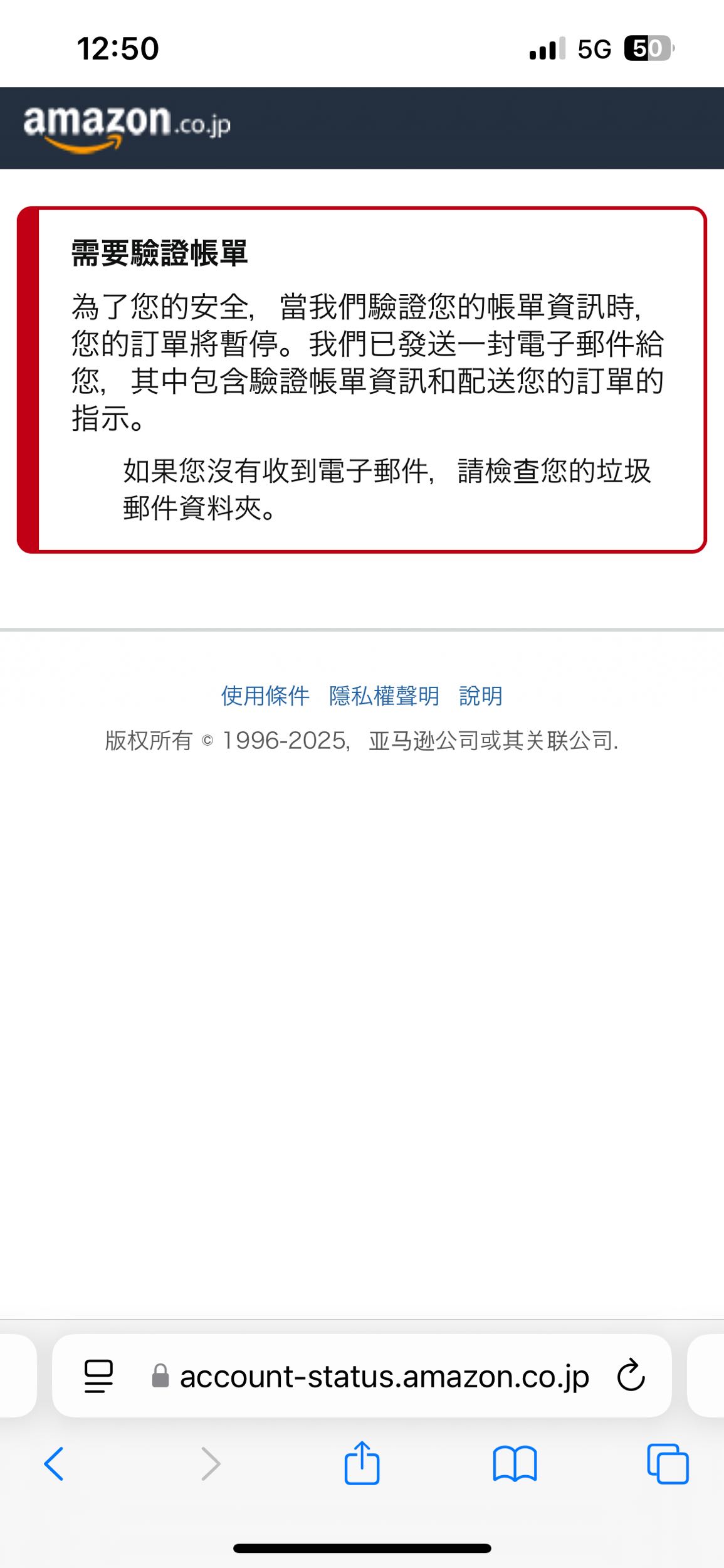The height and width of the screenshot is (1568, 724).
Task: Tap the amazon.co.jp logo in the header
Action: [x=127, y=127]
